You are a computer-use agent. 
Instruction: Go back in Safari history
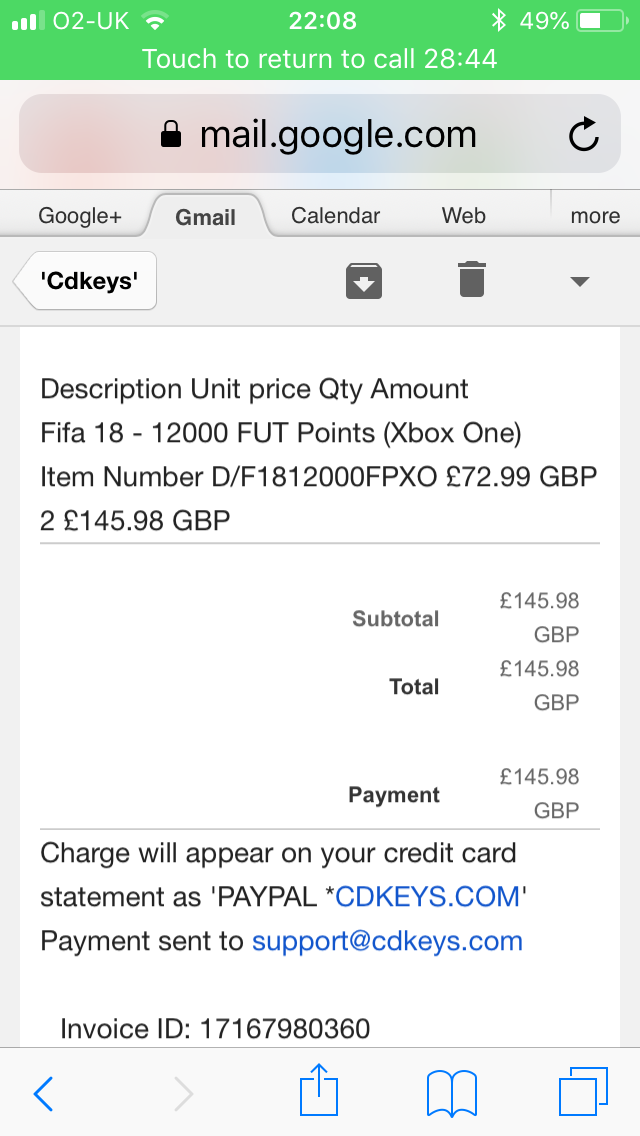click(x=43, y=1093)
